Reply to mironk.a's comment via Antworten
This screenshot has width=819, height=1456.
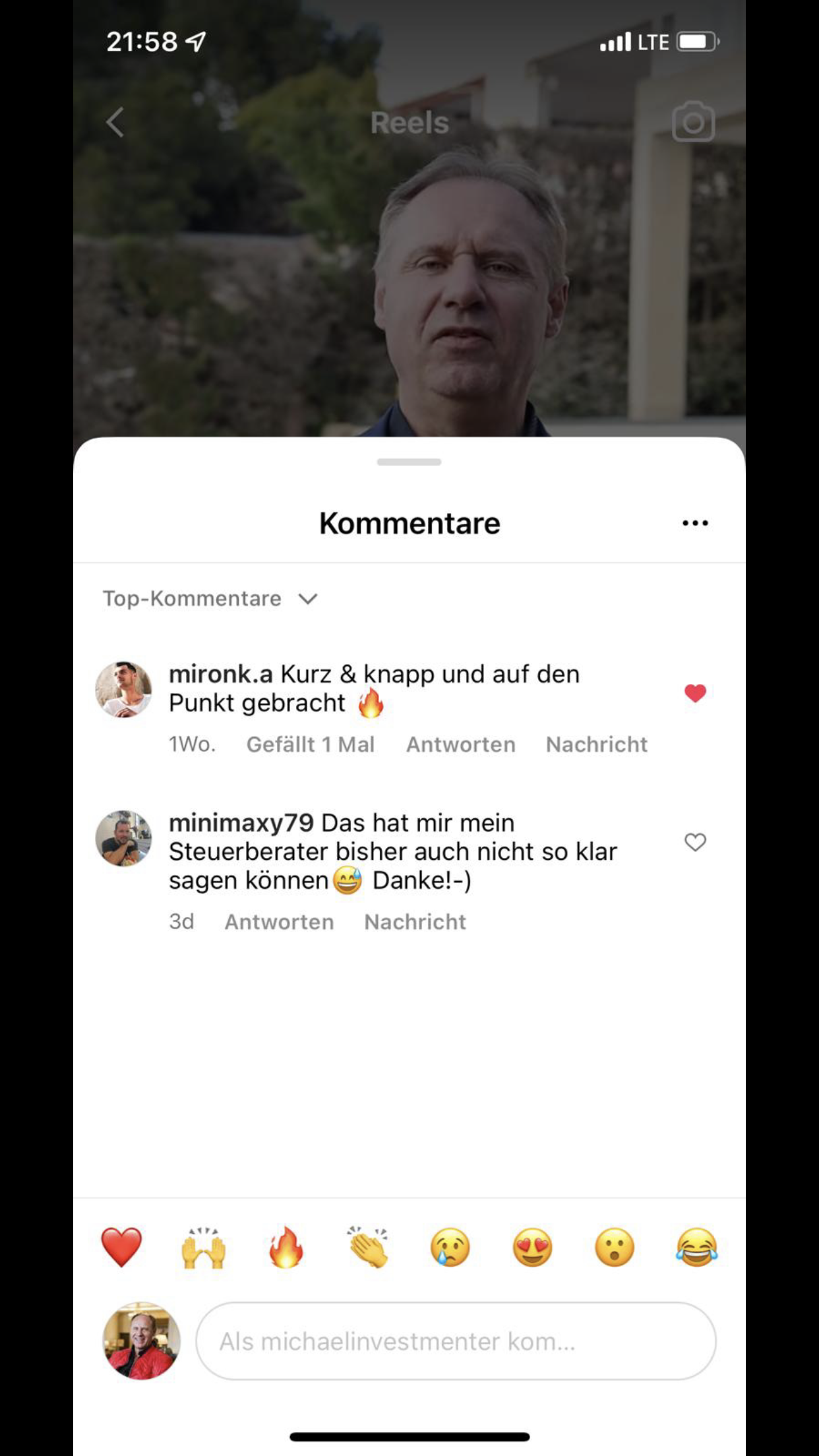(x=460, y=744)
